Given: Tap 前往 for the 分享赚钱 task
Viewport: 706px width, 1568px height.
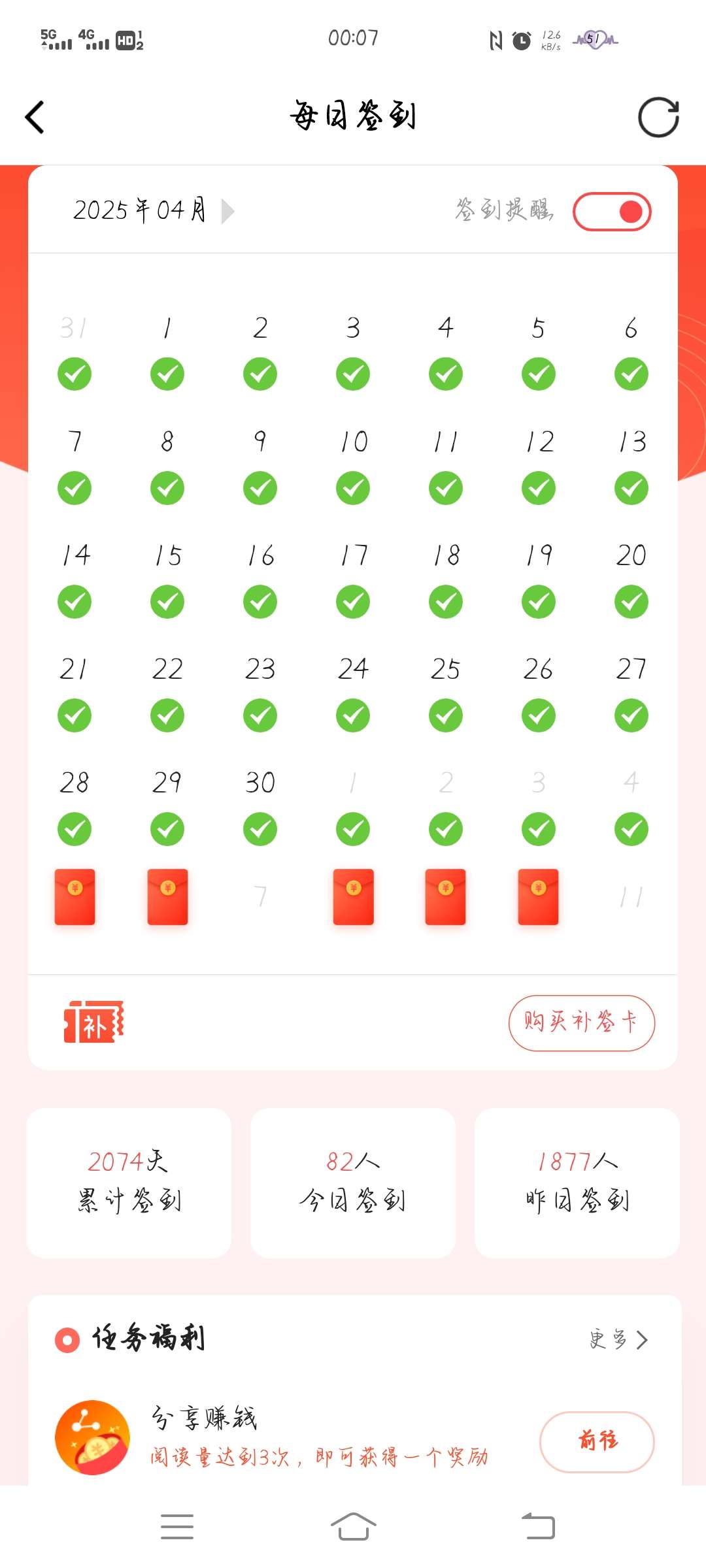Looking at the screenshot, I should [x=596, y=1441].
